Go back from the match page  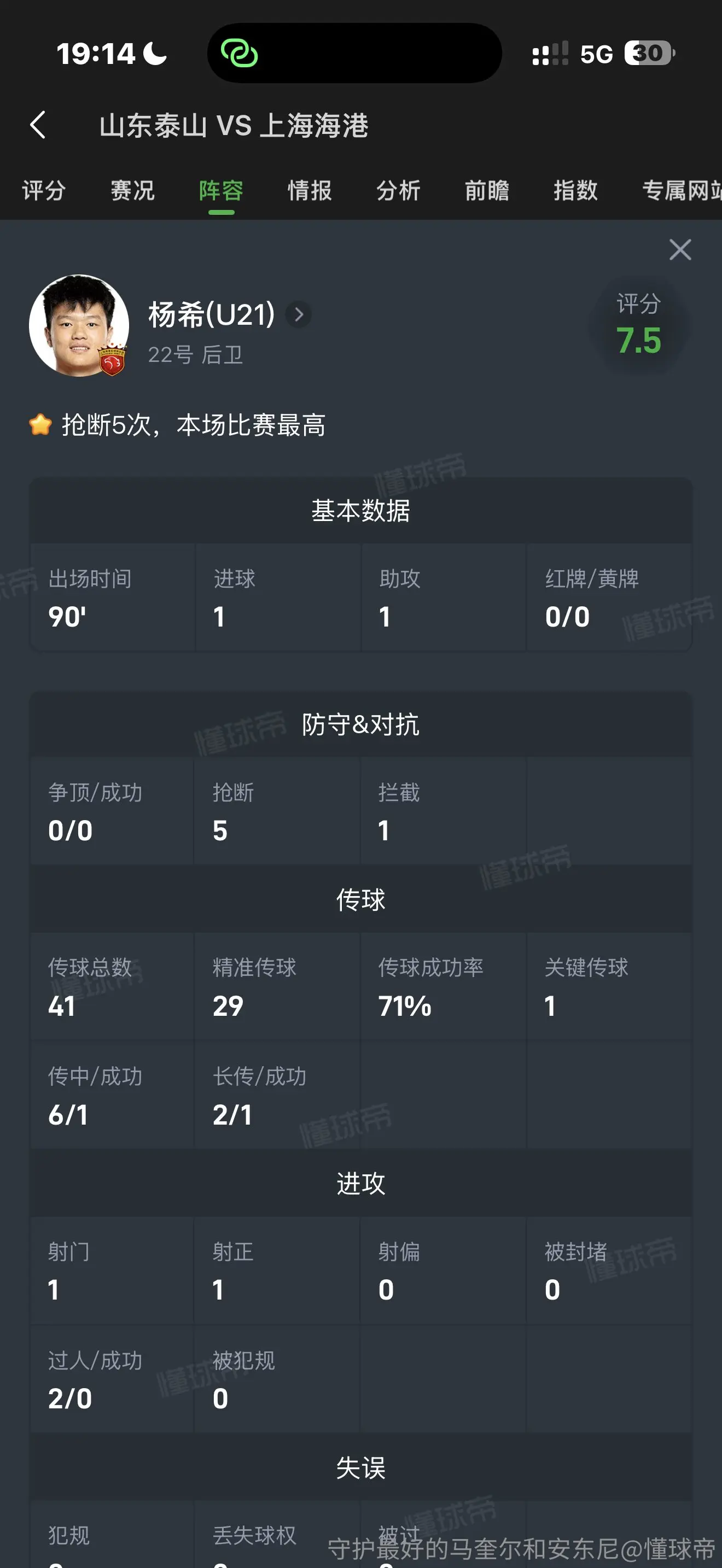38,125
